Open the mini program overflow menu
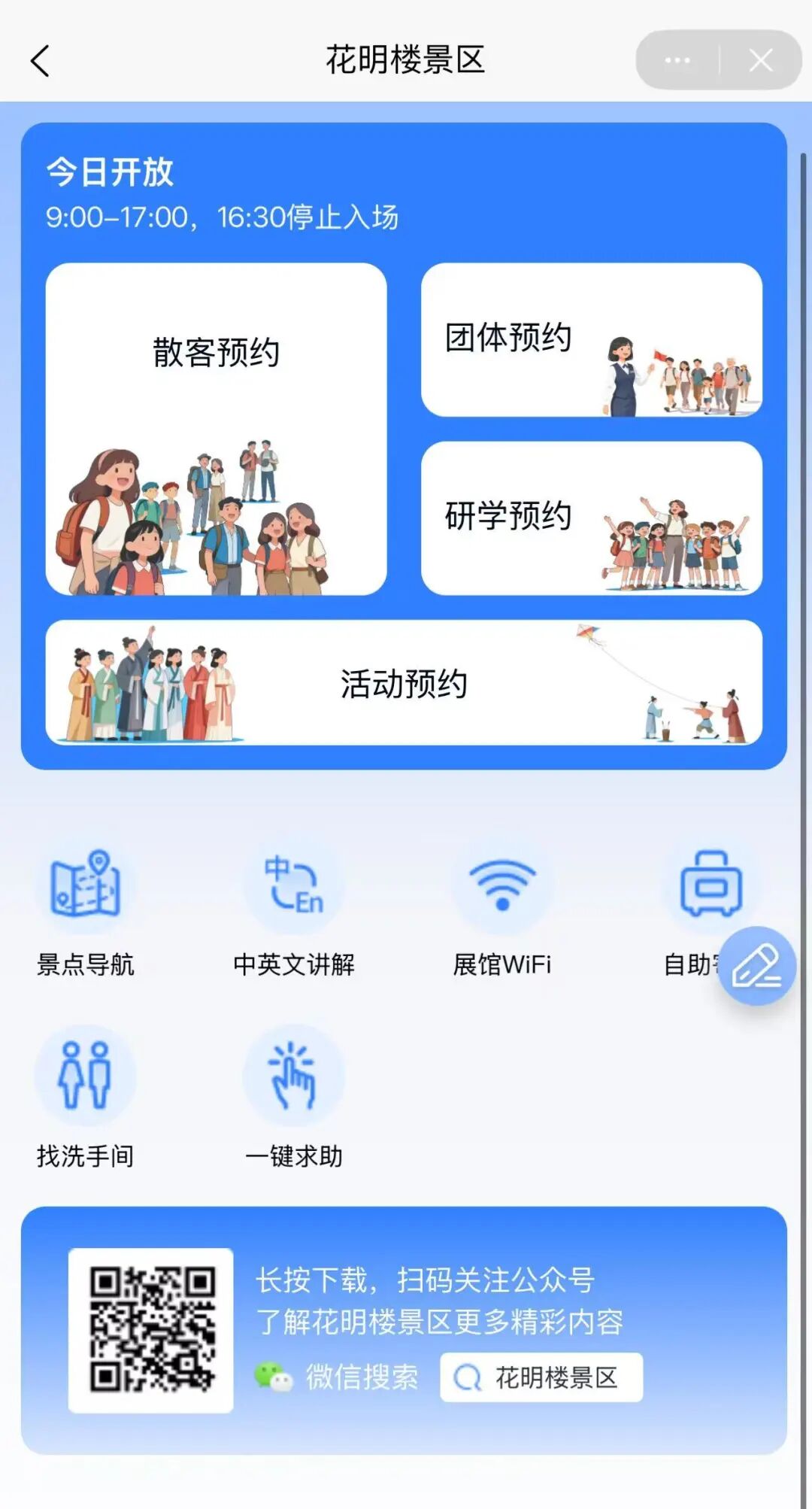 pos(677,60)
